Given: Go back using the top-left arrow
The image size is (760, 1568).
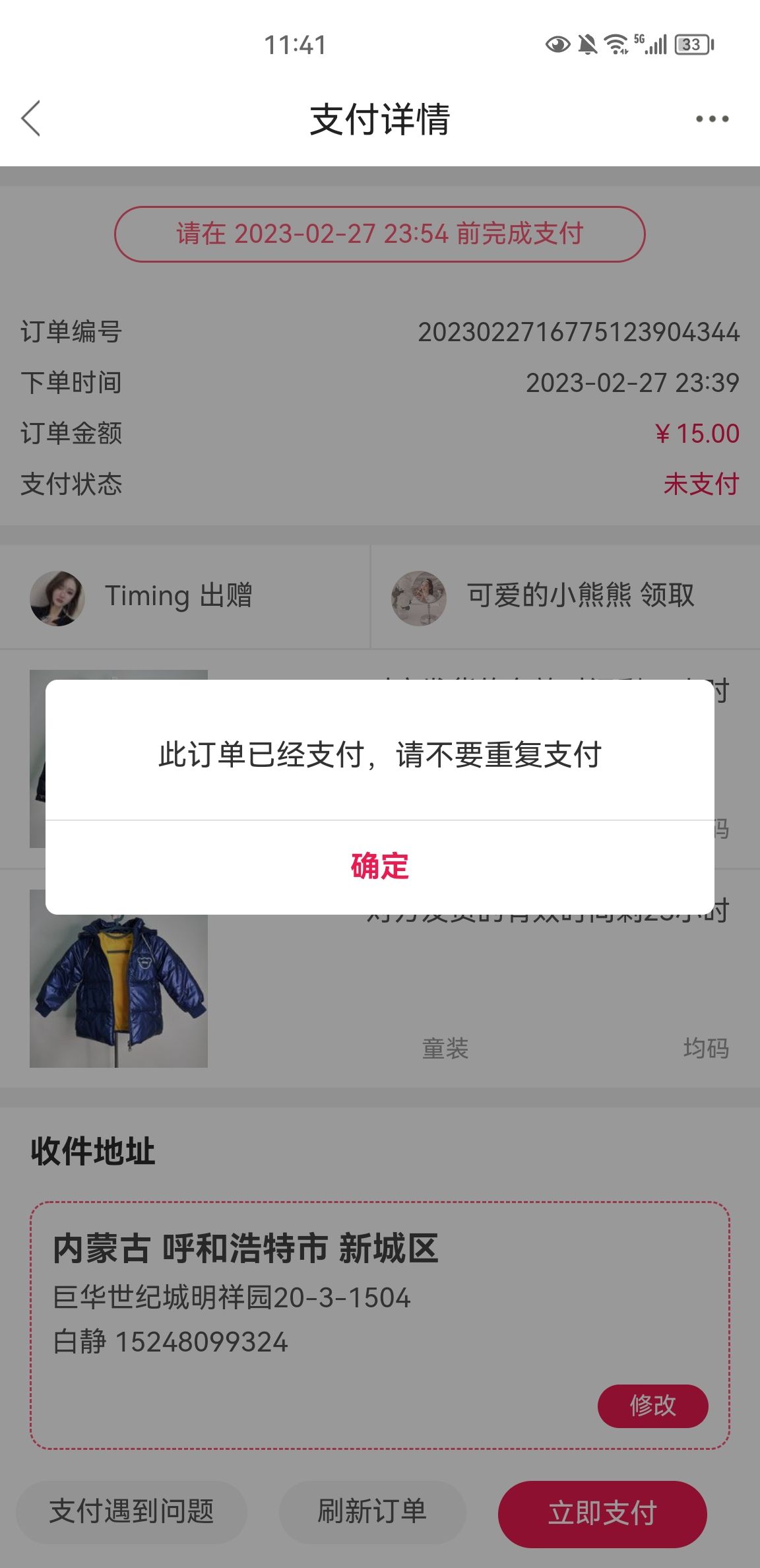Looking at the screenshot, I should [x=31, y=119].
